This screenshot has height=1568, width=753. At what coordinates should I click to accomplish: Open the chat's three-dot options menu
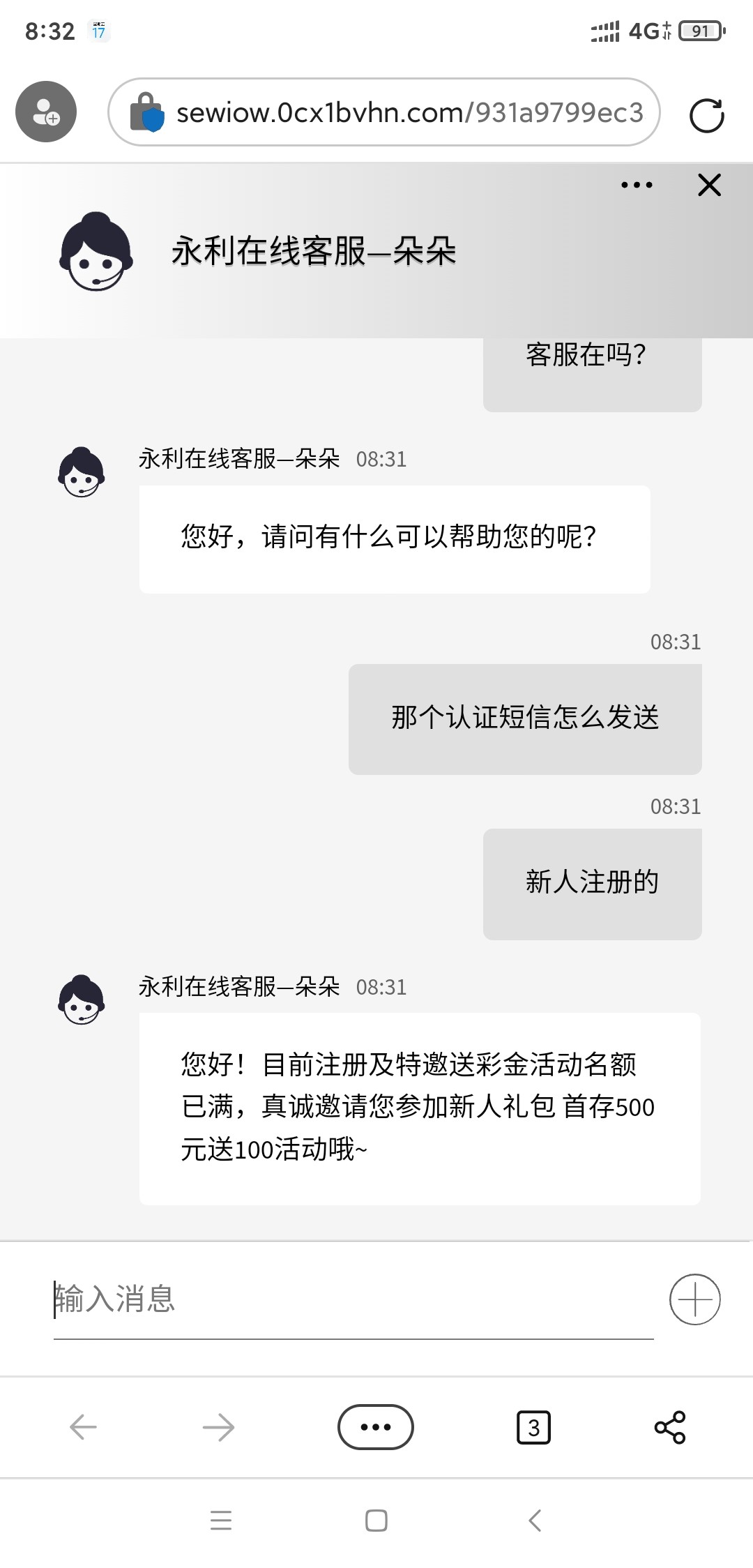pos(637,185)
